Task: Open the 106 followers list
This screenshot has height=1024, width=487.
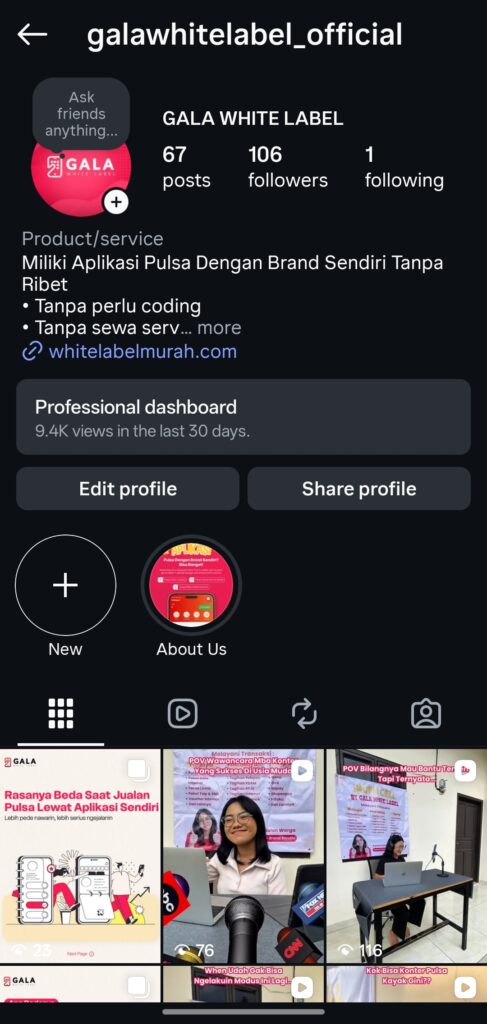Action: pos(288,167)
